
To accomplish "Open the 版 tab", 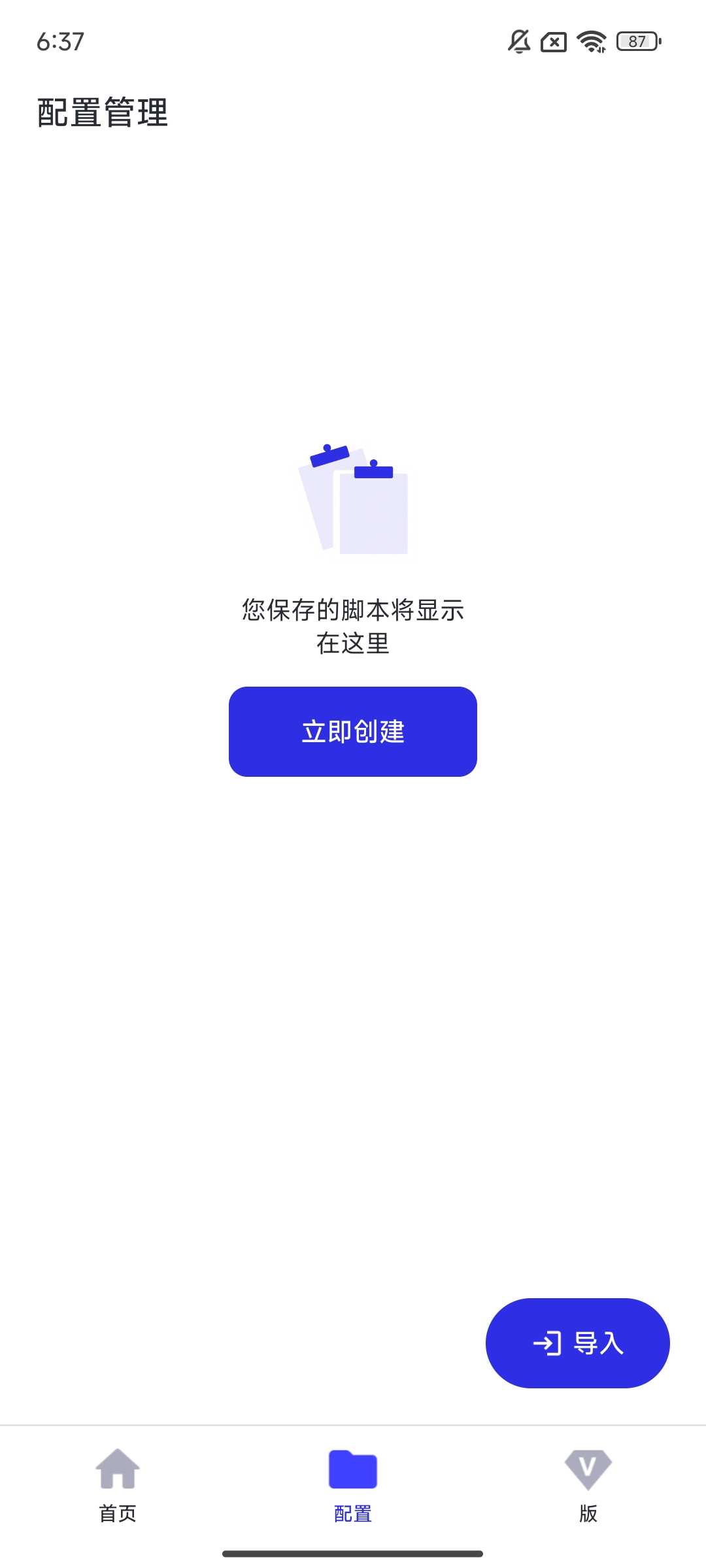I will coord(588,1490).
